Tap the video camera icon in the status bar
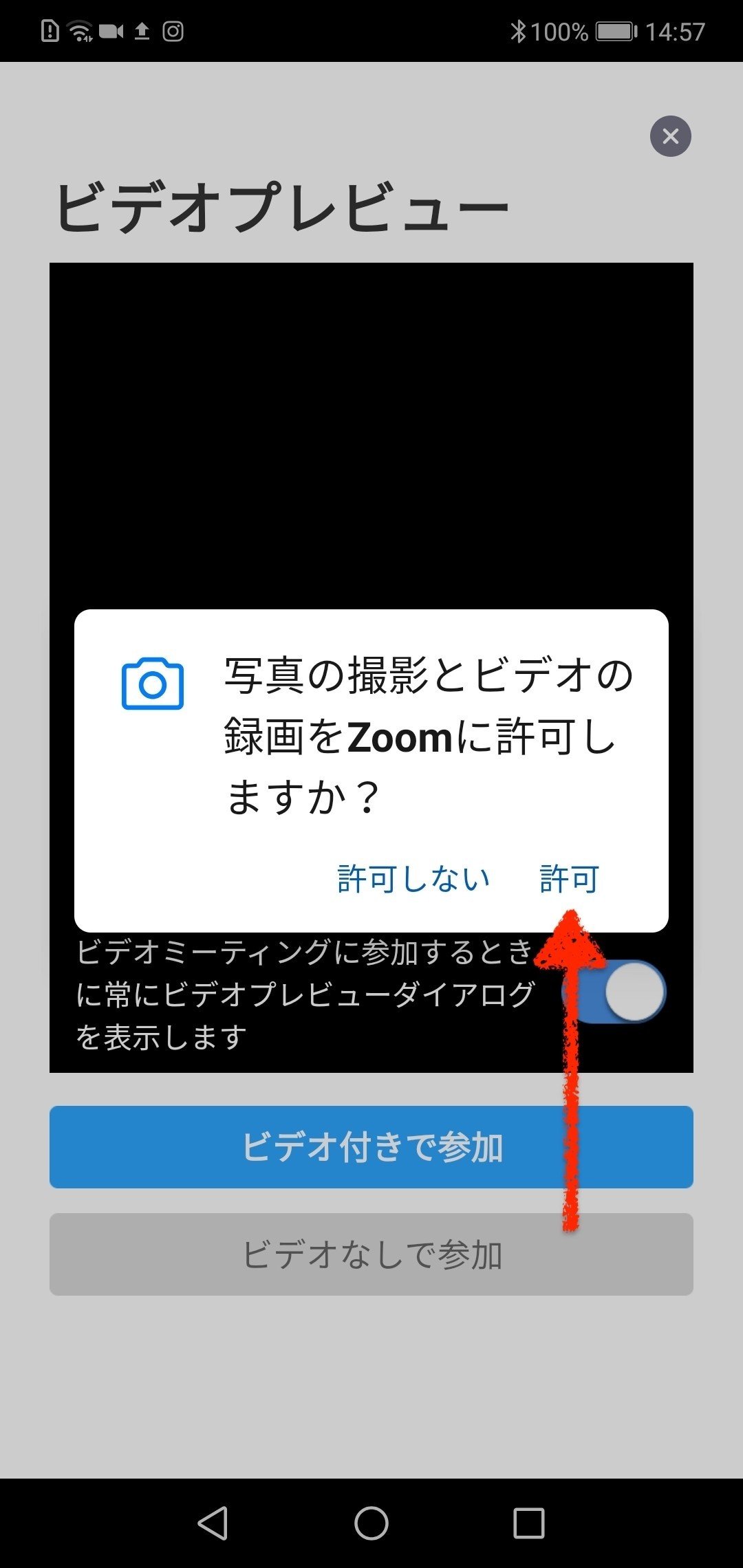This screenshot has width=743, height=1568. click(112, 31)
